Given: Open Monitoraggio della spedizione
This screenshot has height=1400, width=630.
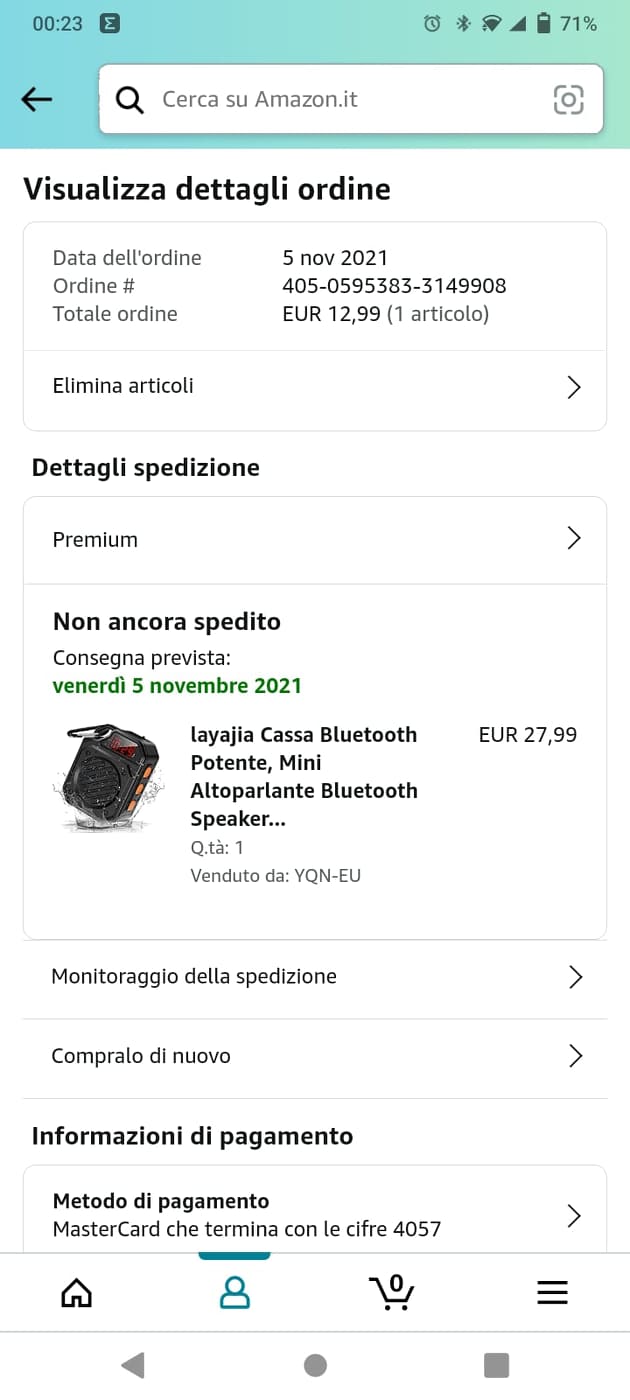Looking at the screenshot, I should click(x=315, y=977).
